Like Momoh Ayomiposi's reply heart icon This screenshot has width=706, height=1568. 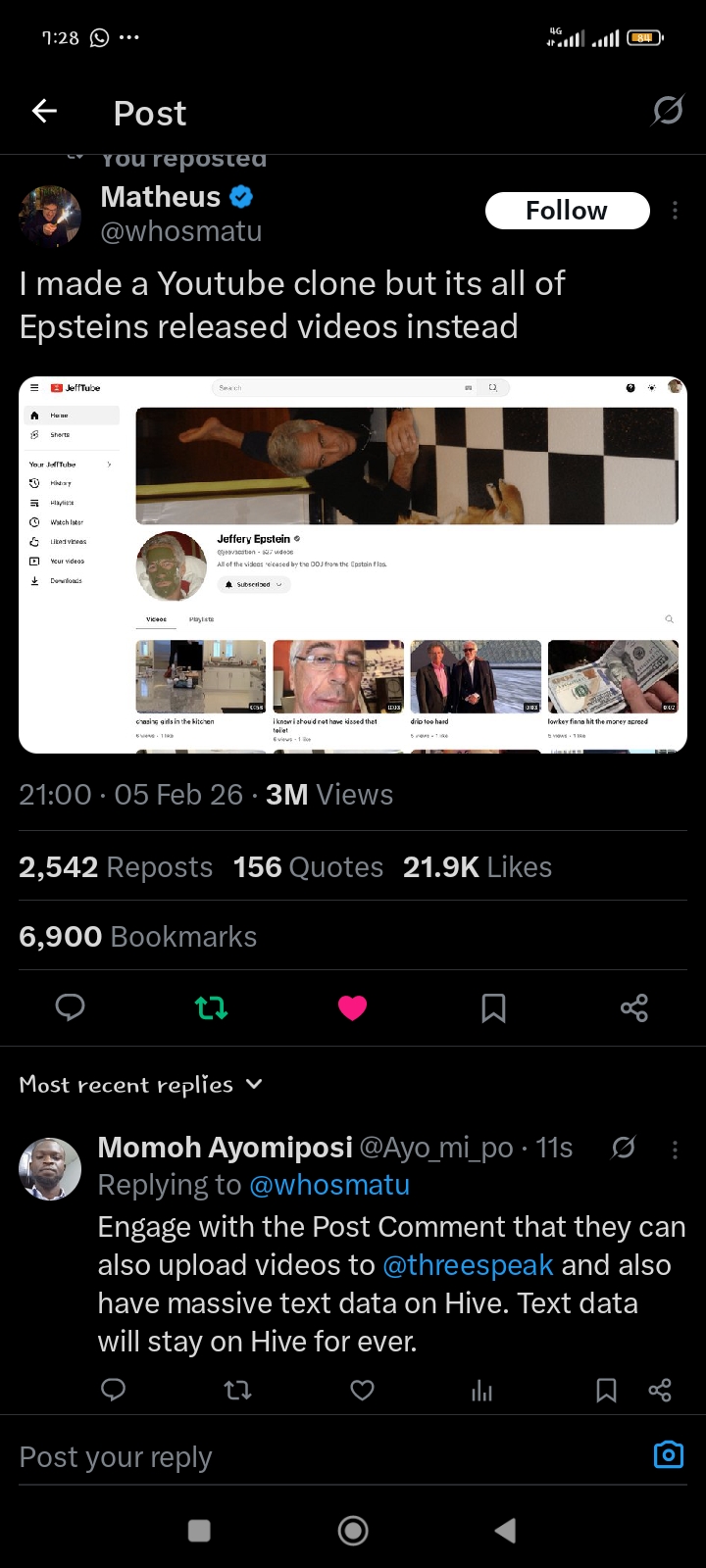pyautogui.click(x=362, y=1390)
